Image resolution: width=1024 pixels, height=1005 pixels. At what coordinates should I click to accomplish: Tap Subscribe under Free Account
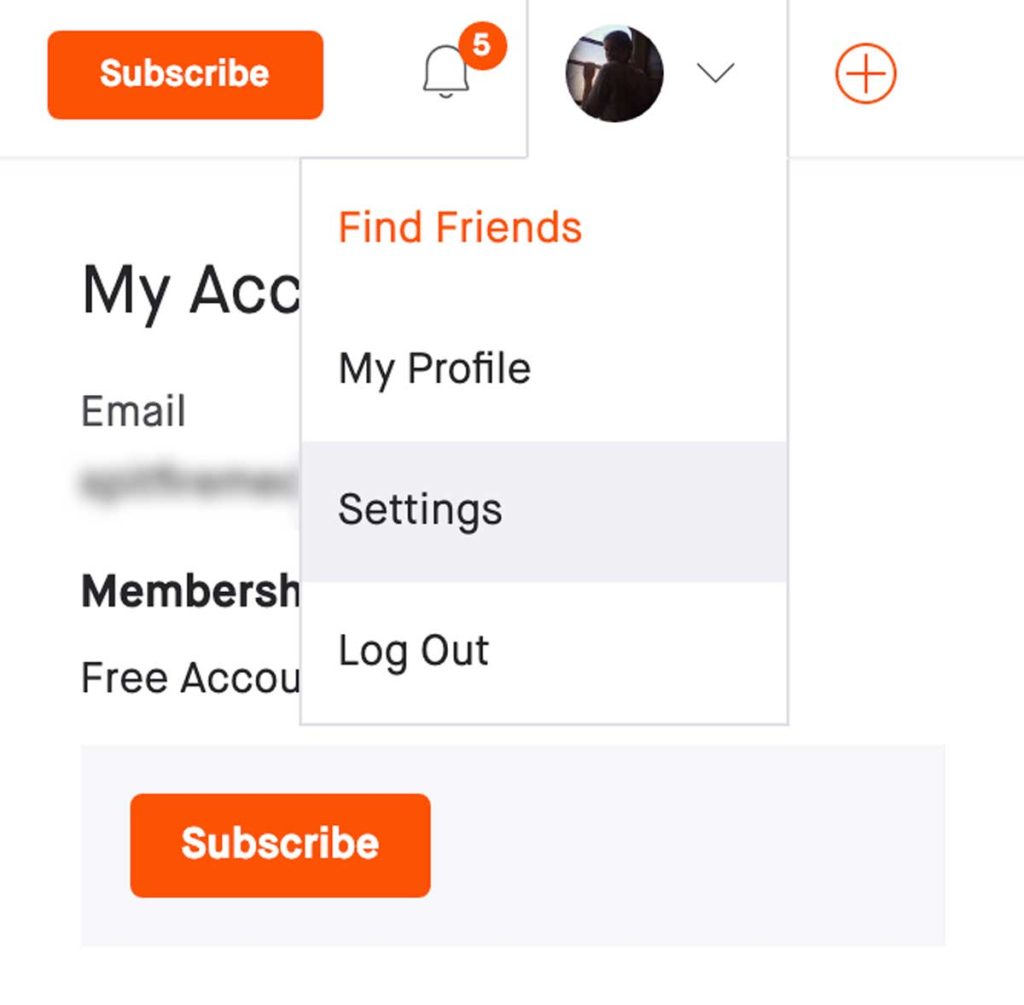(x=280, y=844)
